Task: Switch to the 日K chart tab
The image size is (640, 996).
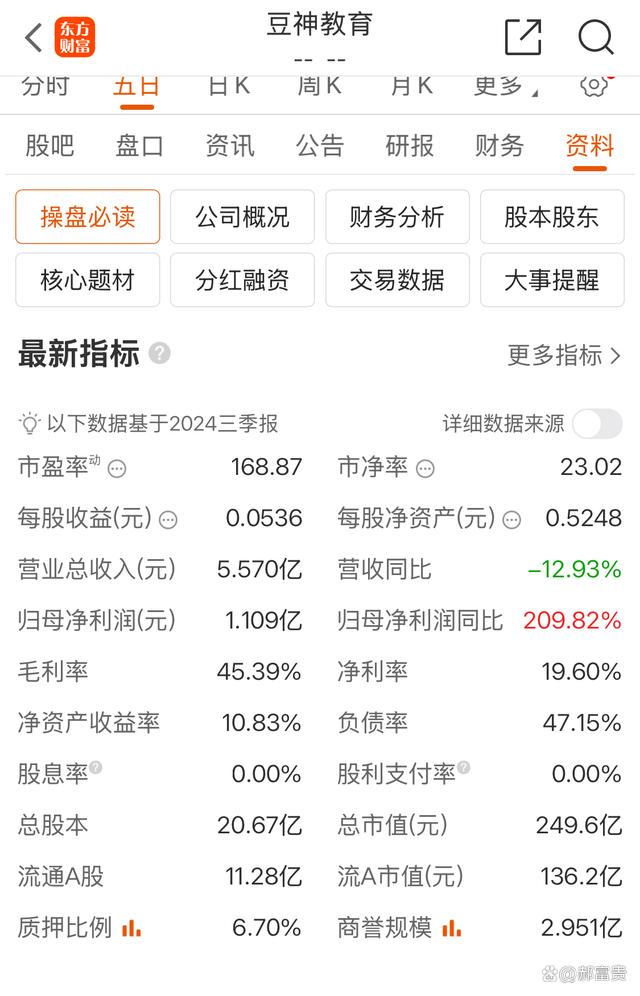Action: [x=229, y=86]
